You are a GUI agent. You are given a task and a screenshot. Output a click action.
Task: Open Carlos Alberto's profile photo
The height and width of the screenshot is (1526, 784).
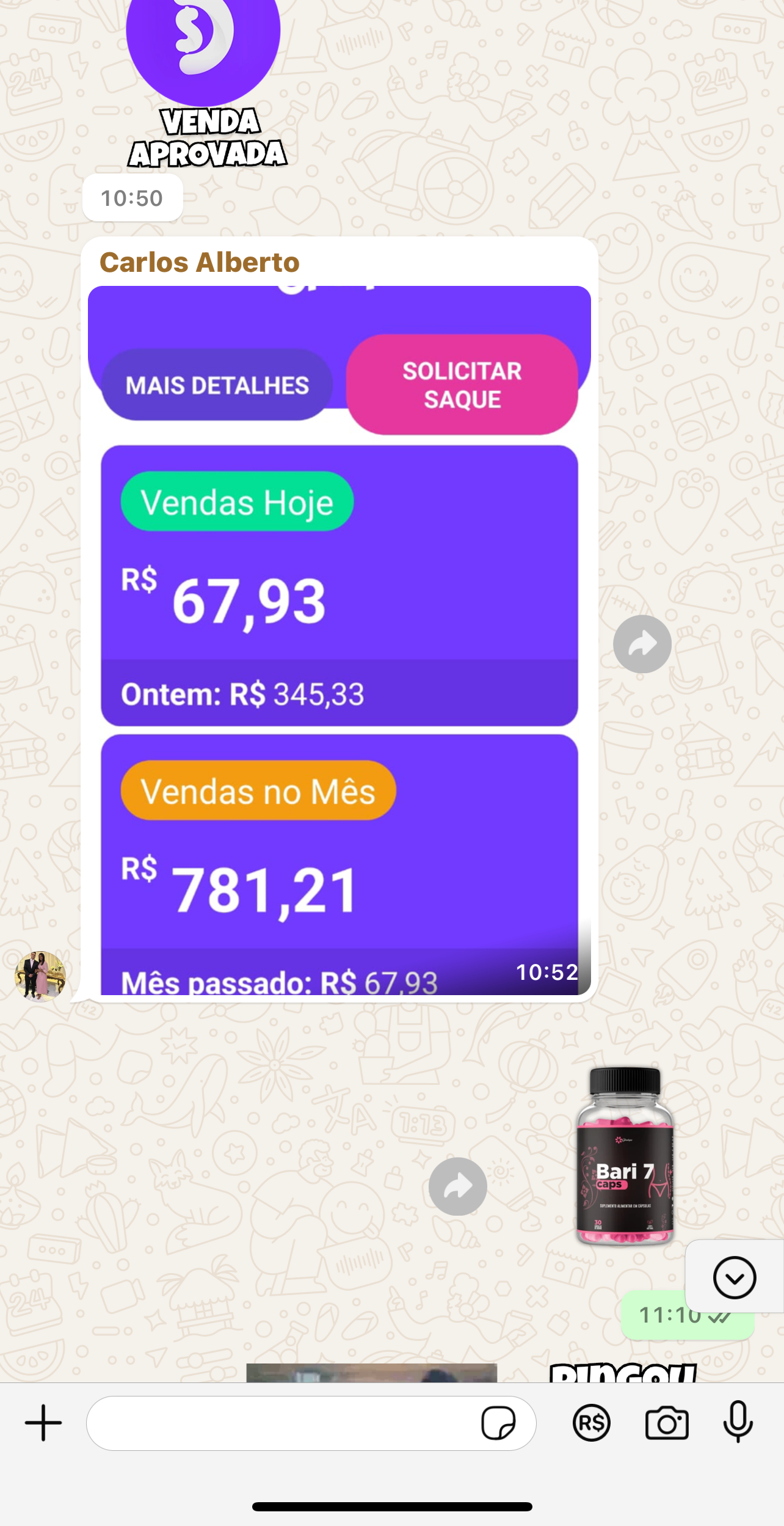(40, 976)
